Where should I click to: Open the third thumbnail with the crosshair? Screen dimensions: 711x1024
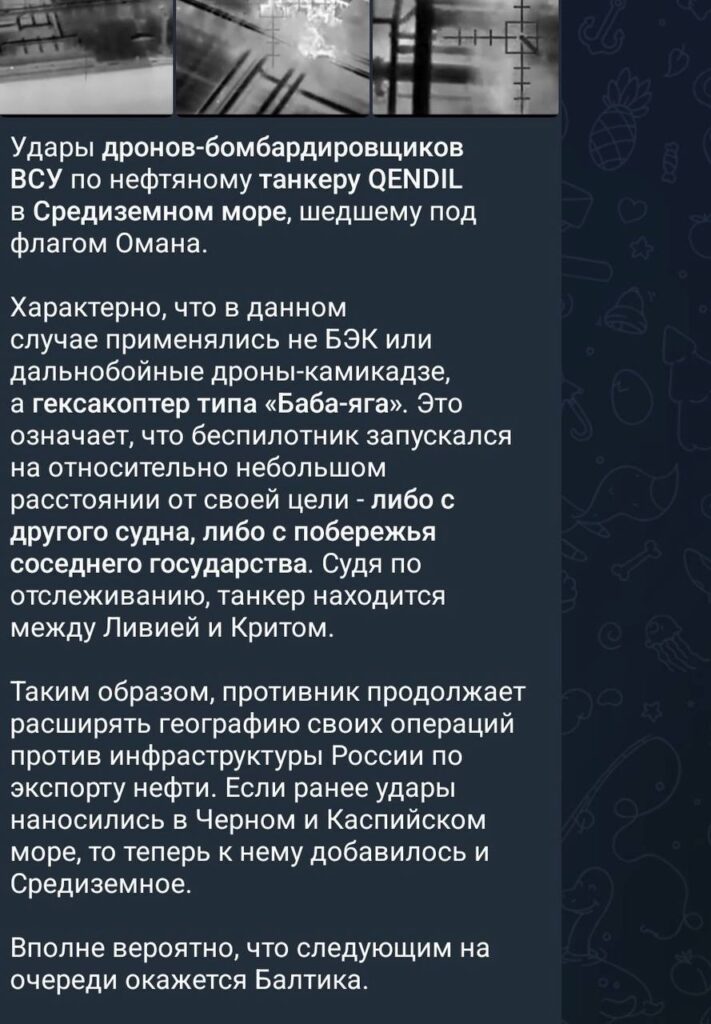462,55
